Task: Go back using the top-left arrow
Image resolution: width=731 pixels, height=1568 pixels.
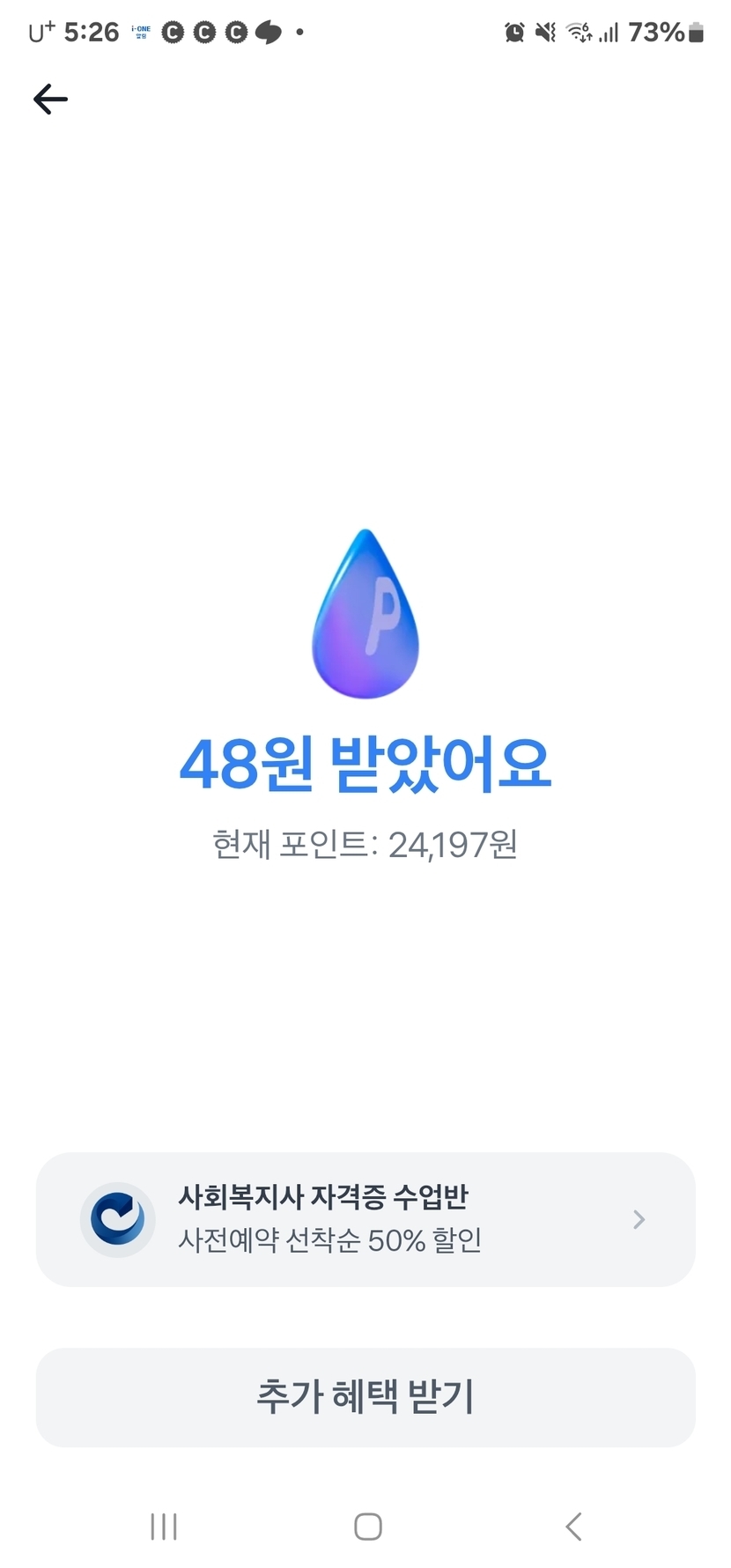Action: pos(50,100)
